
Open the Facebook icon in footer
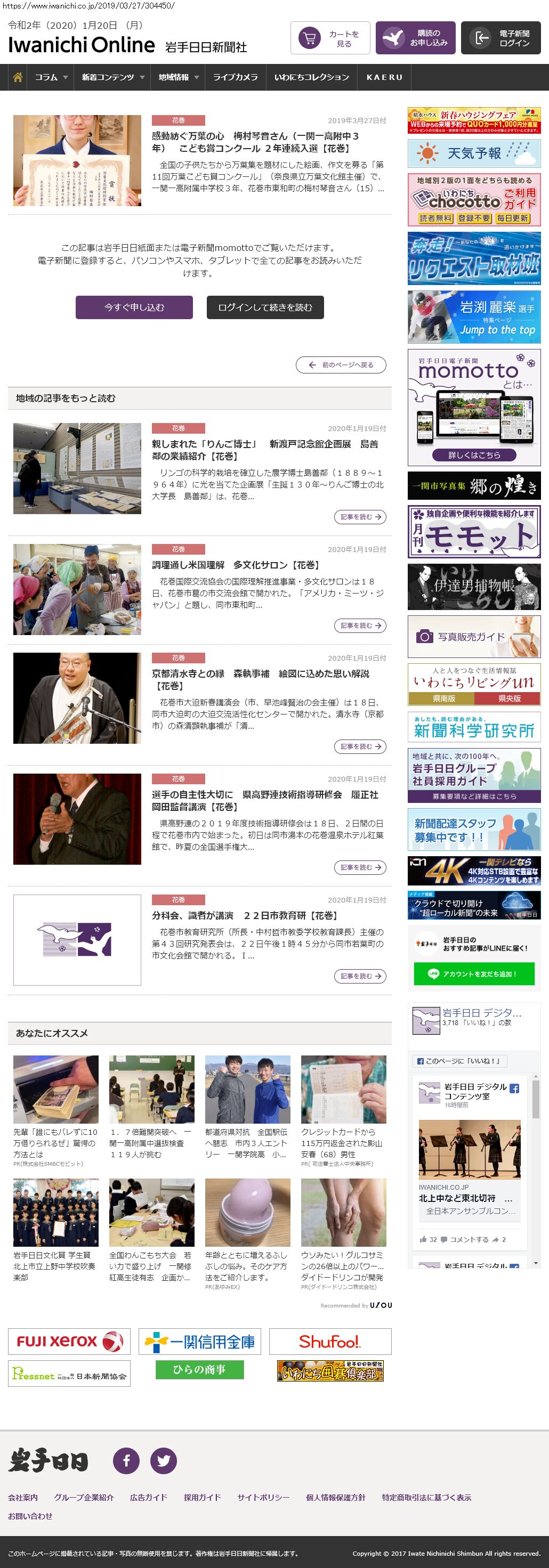coord(126,1460)
